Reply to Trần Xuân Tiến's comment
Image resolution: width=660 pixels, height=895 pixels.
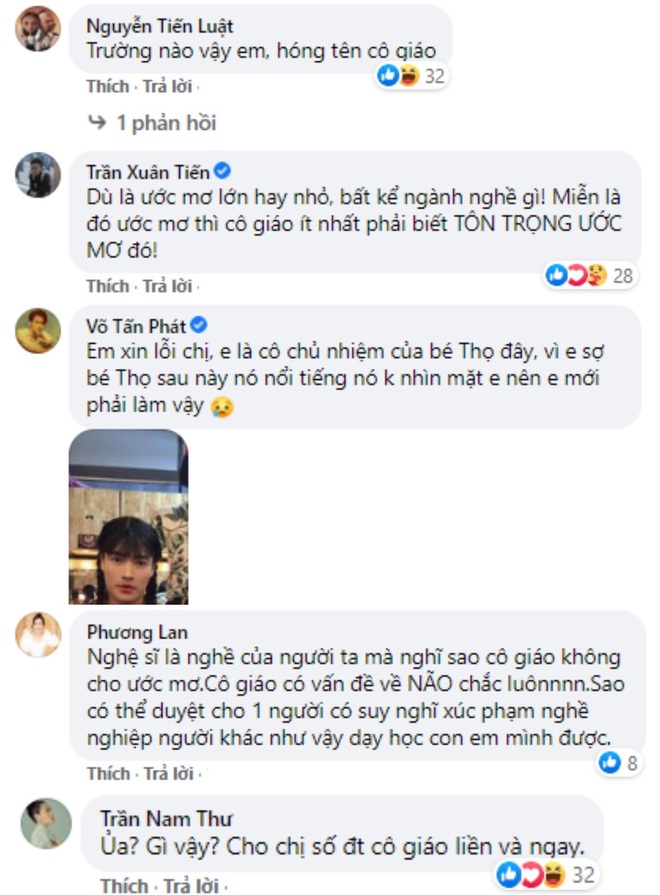point(166,286)
